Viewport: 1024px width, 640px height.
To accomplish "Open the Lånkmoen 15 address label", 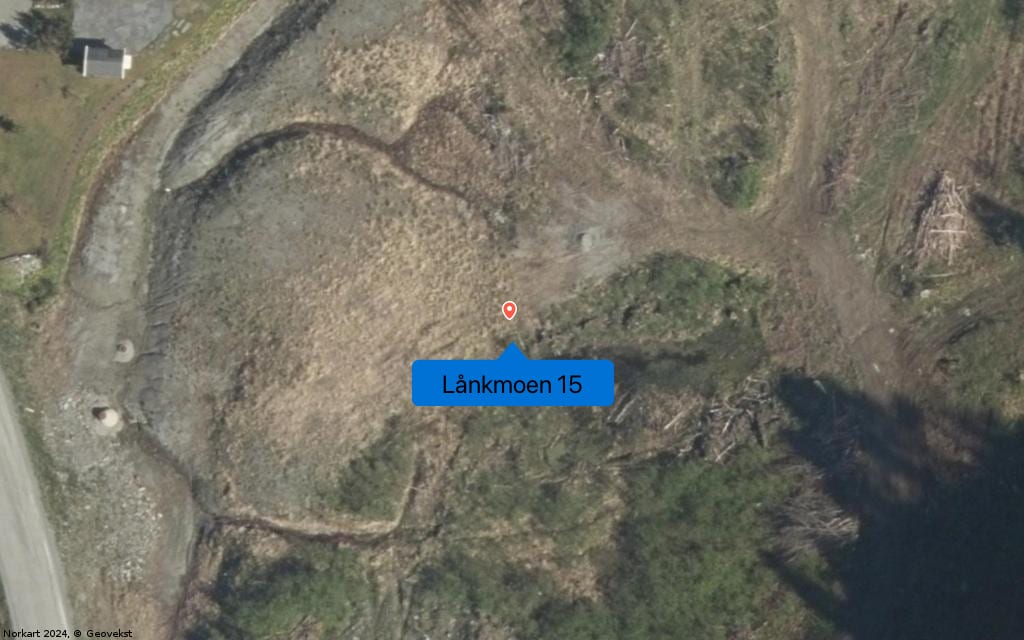I will [512, 384].
